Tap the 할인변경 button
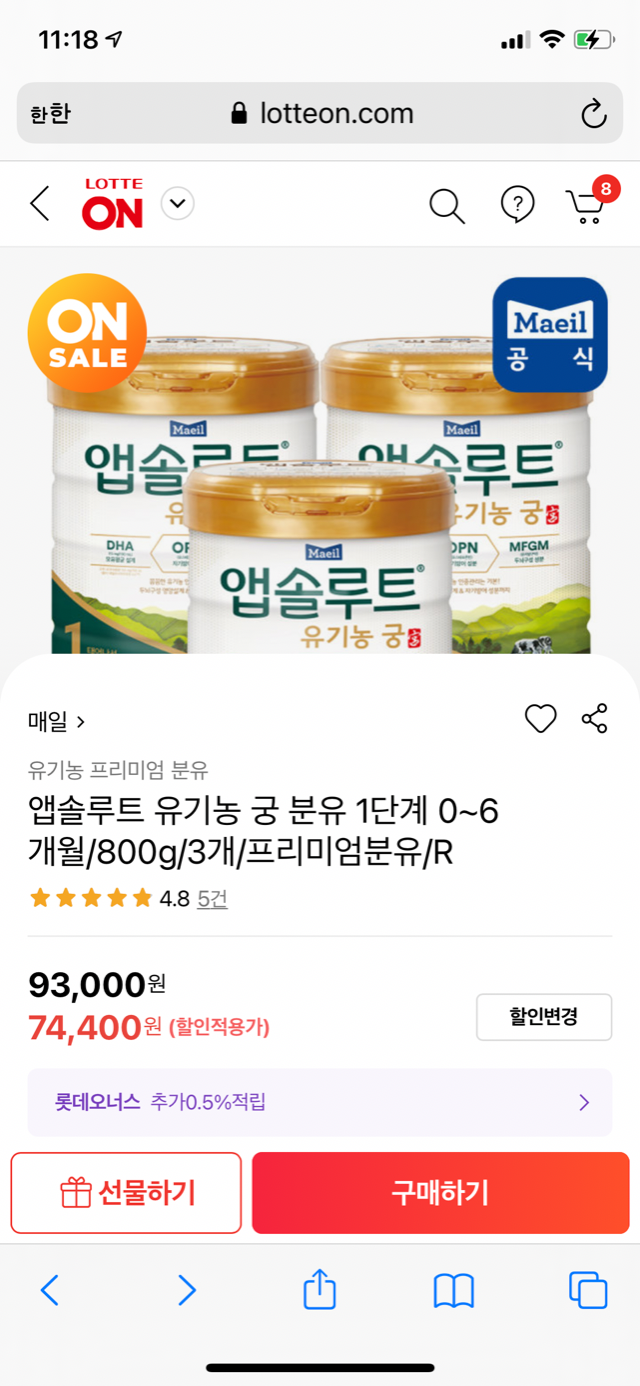The width and height of the screenshot is (640, 1386). (544, 1017)
